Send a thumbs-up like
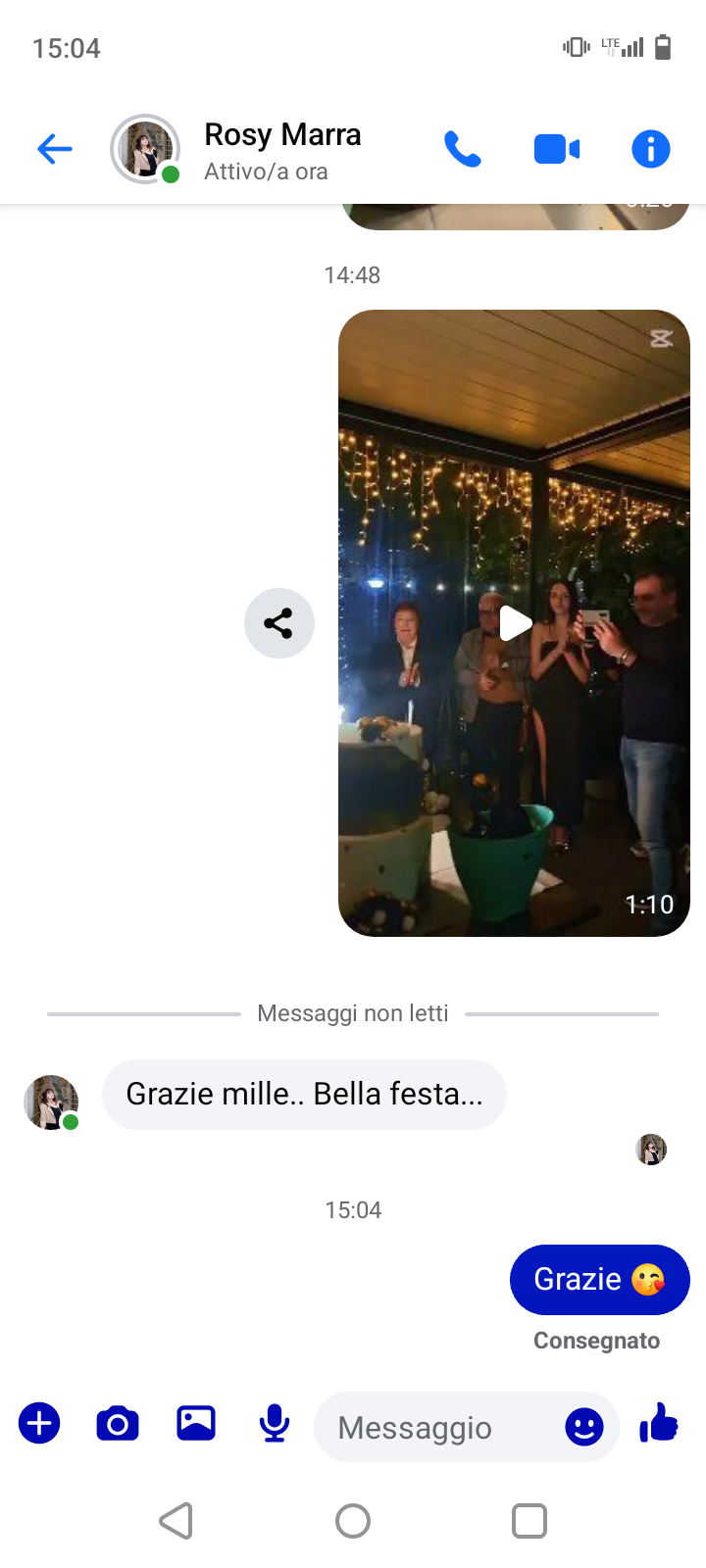706x1568 pixels. tap(659, 1423)
